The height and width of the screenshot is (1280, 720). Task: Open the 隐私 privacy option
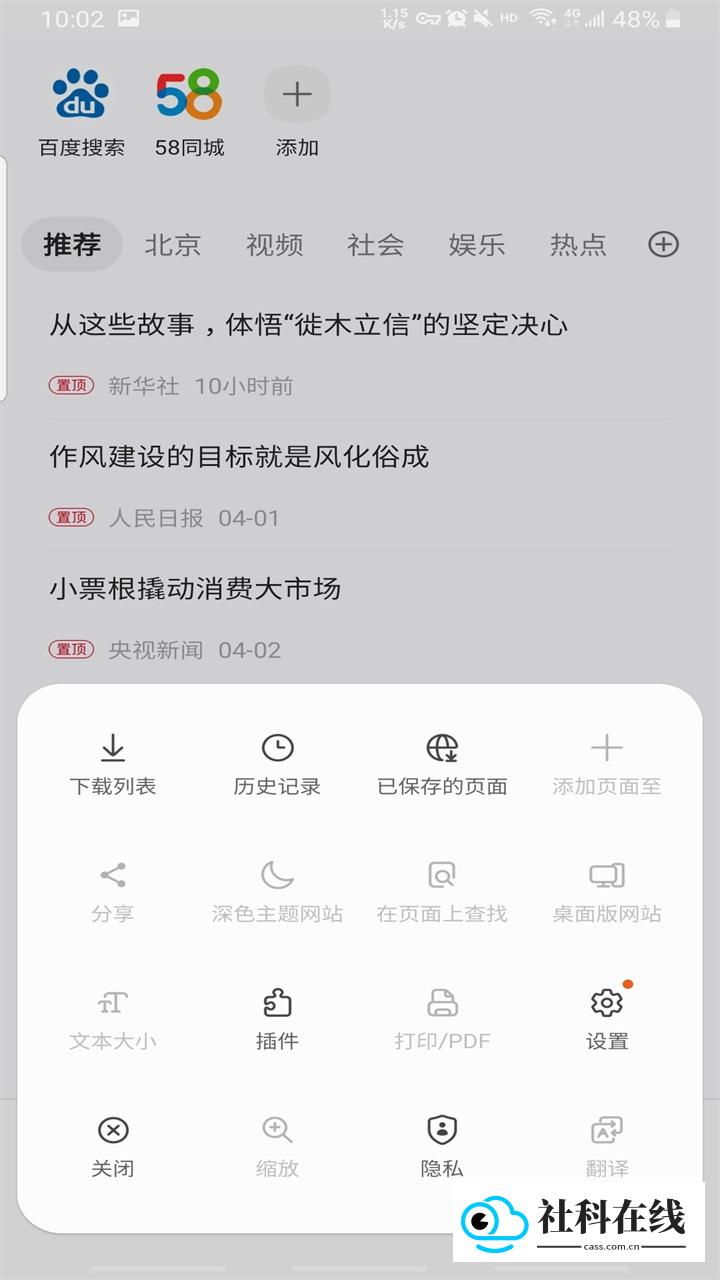[x=442, y=1147]
